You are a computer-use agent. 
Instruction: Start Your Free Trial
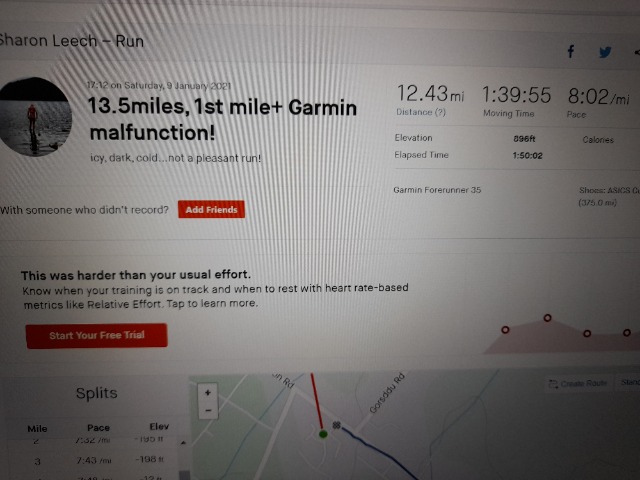(96, 335)
